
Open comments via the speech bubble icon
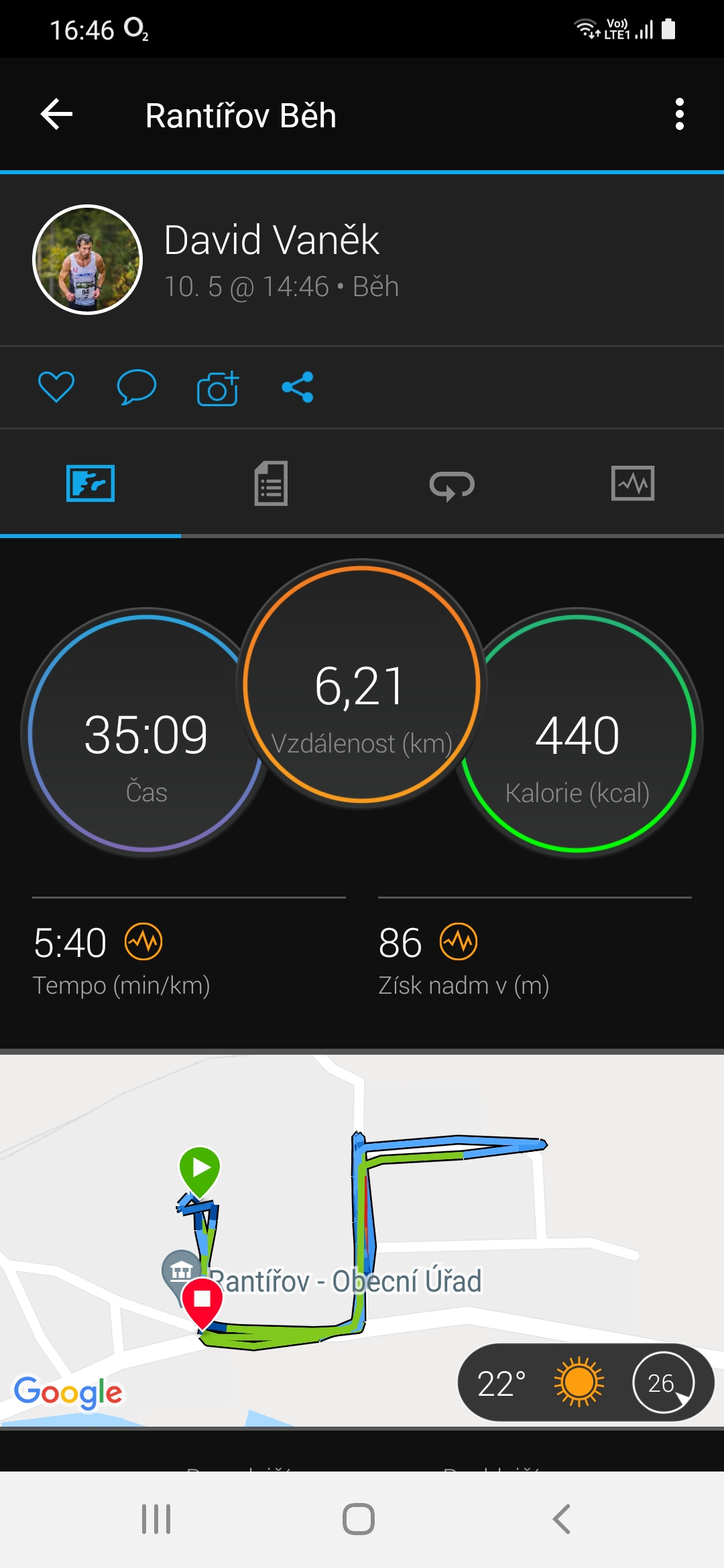(x=137, y=387)
